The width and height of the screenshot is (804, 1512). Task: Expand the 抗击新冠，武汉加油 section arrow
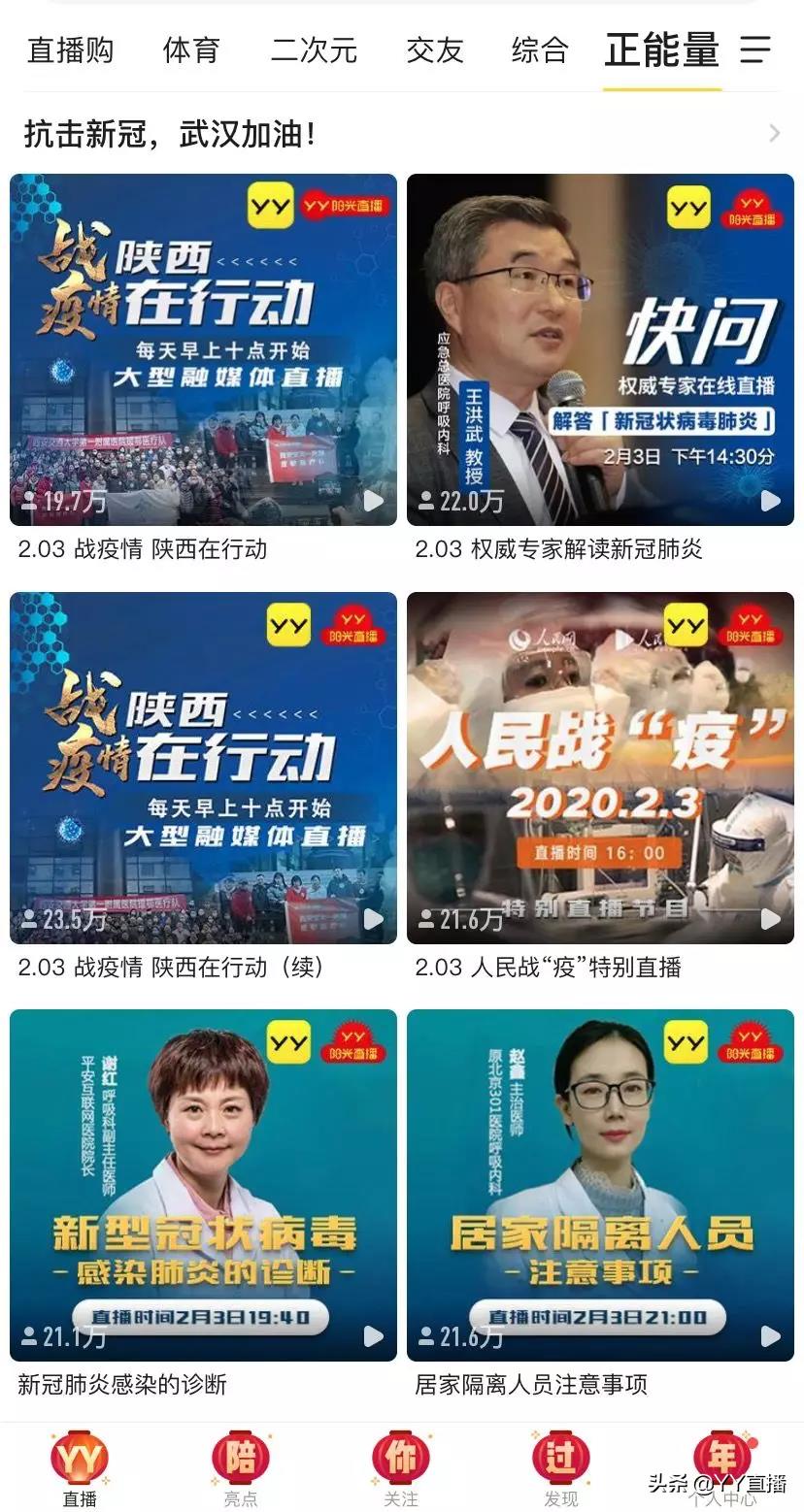[x=774, y=134]
